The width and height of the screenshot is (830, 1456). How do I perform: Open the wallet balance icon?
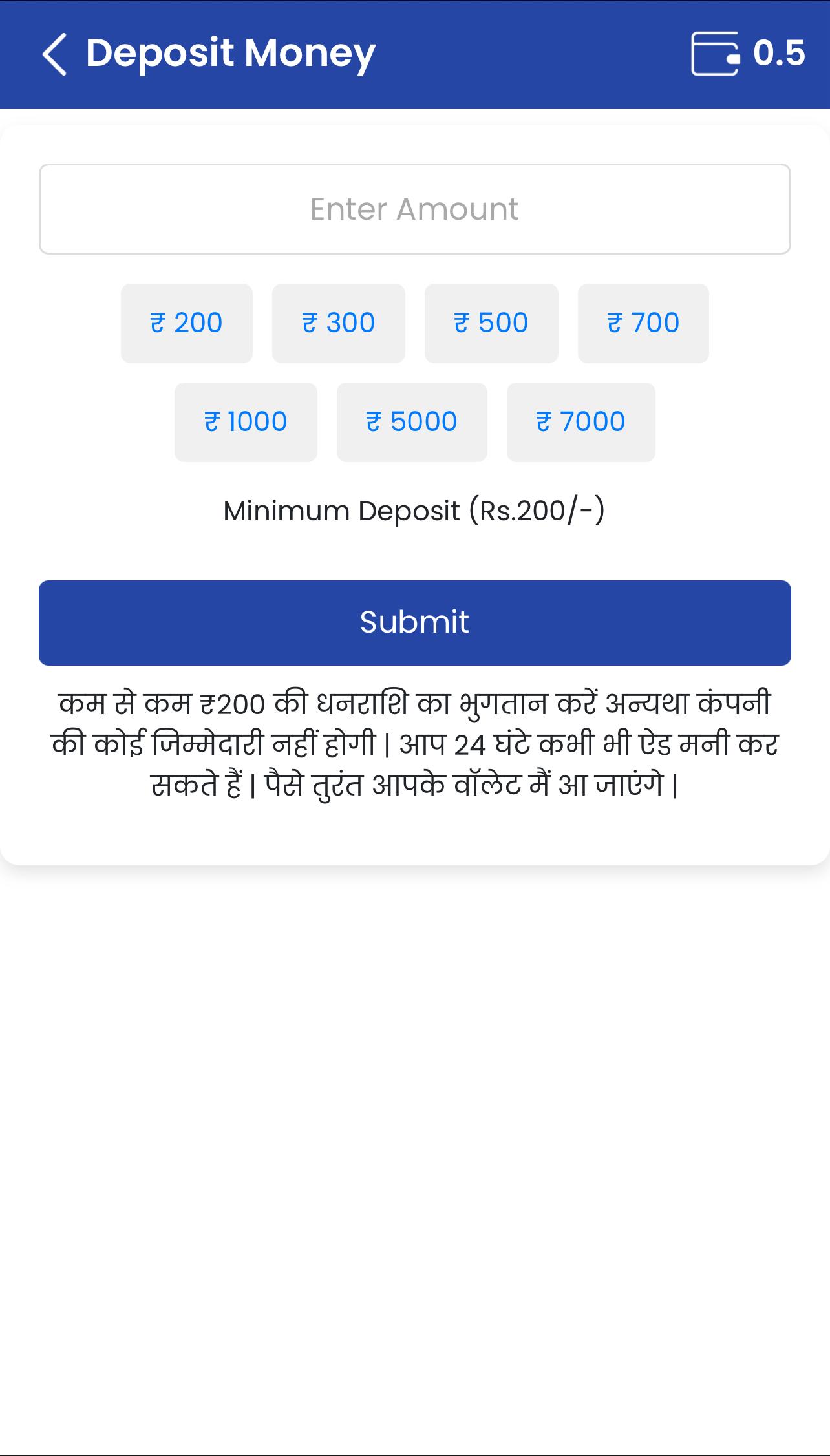click(x=715, y=54)
